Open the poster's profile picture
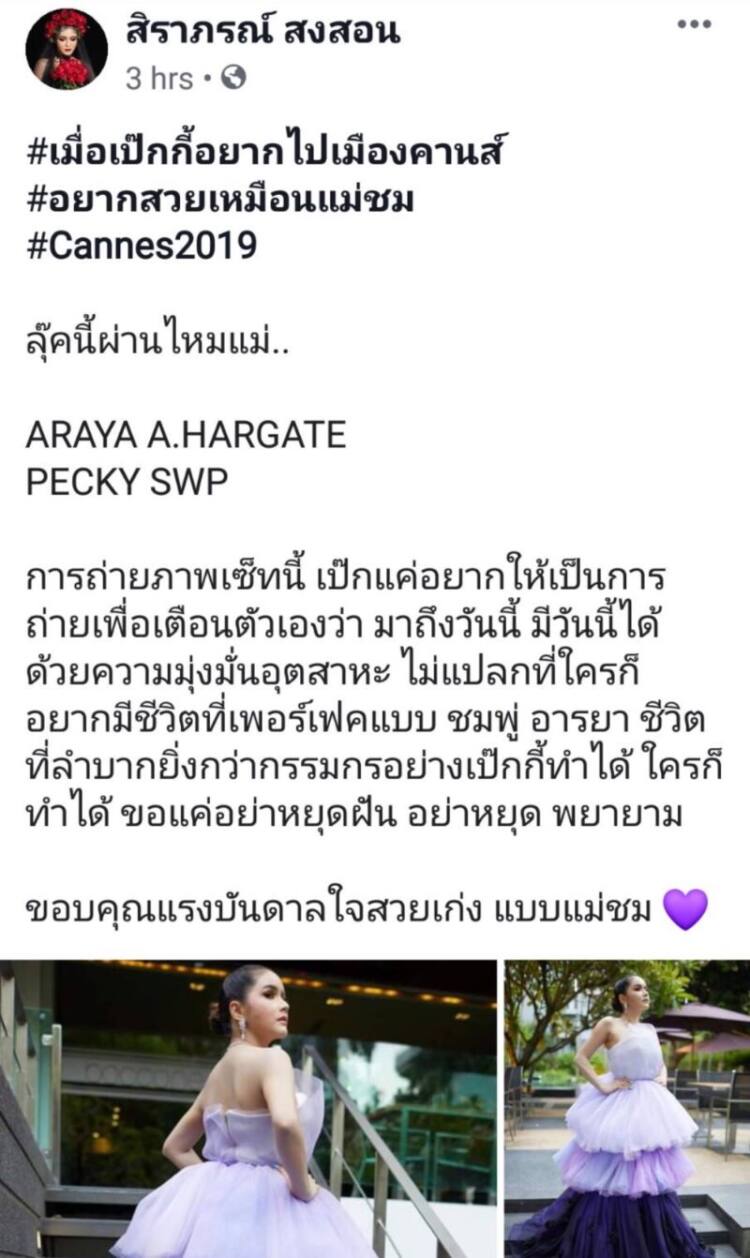Viewport: 750px width, 1258px height. point(66,49)
